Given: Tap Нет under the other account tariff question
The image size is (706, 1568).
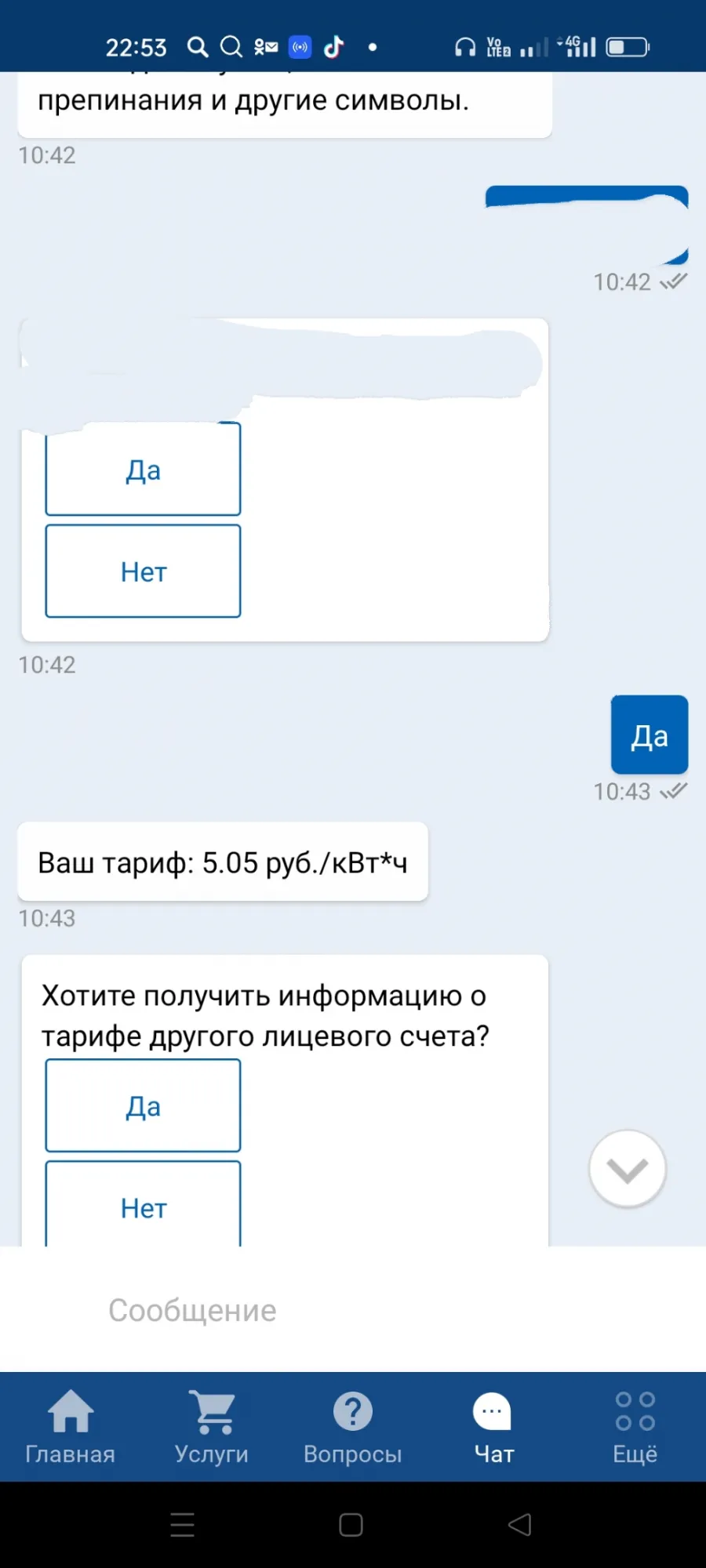Looking at the screenshot, I should (x=143, y=1204).
